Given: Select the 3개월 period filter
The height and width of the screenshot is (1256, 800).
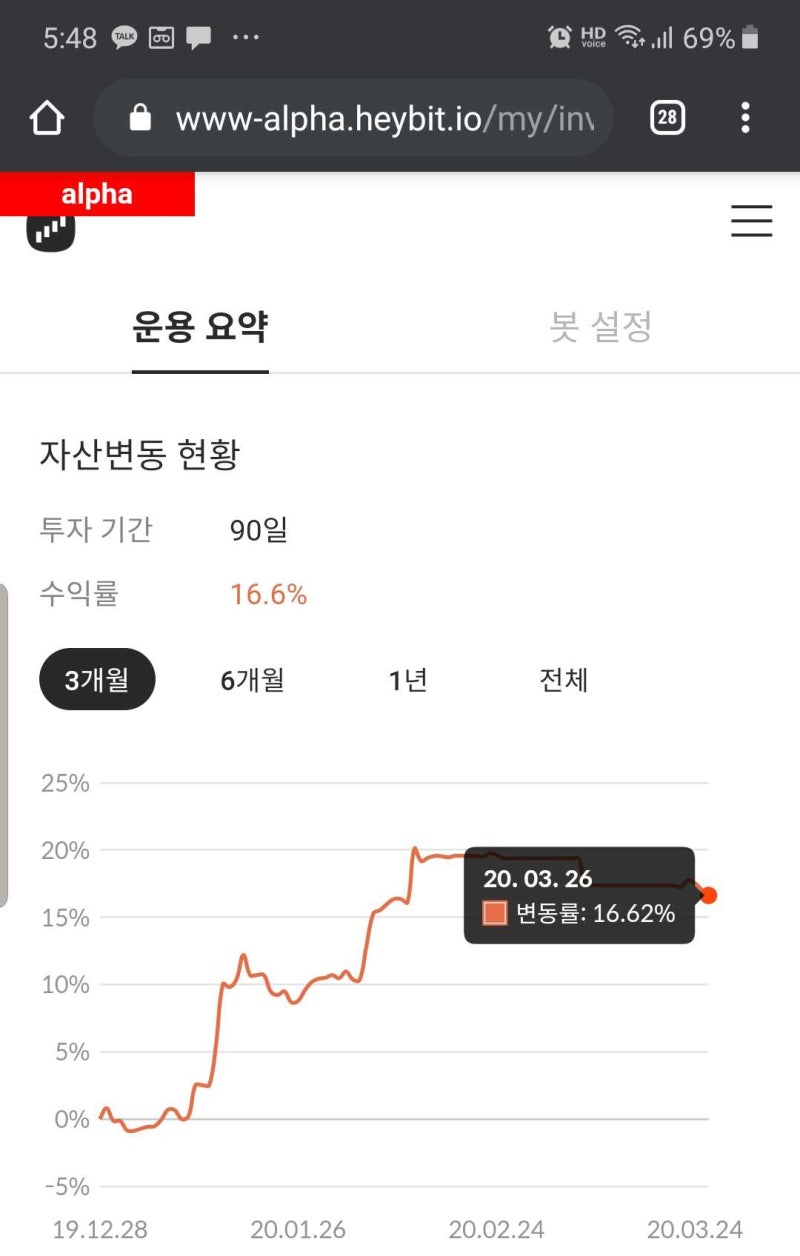Looking at the screenshot, I should (96, 680).
